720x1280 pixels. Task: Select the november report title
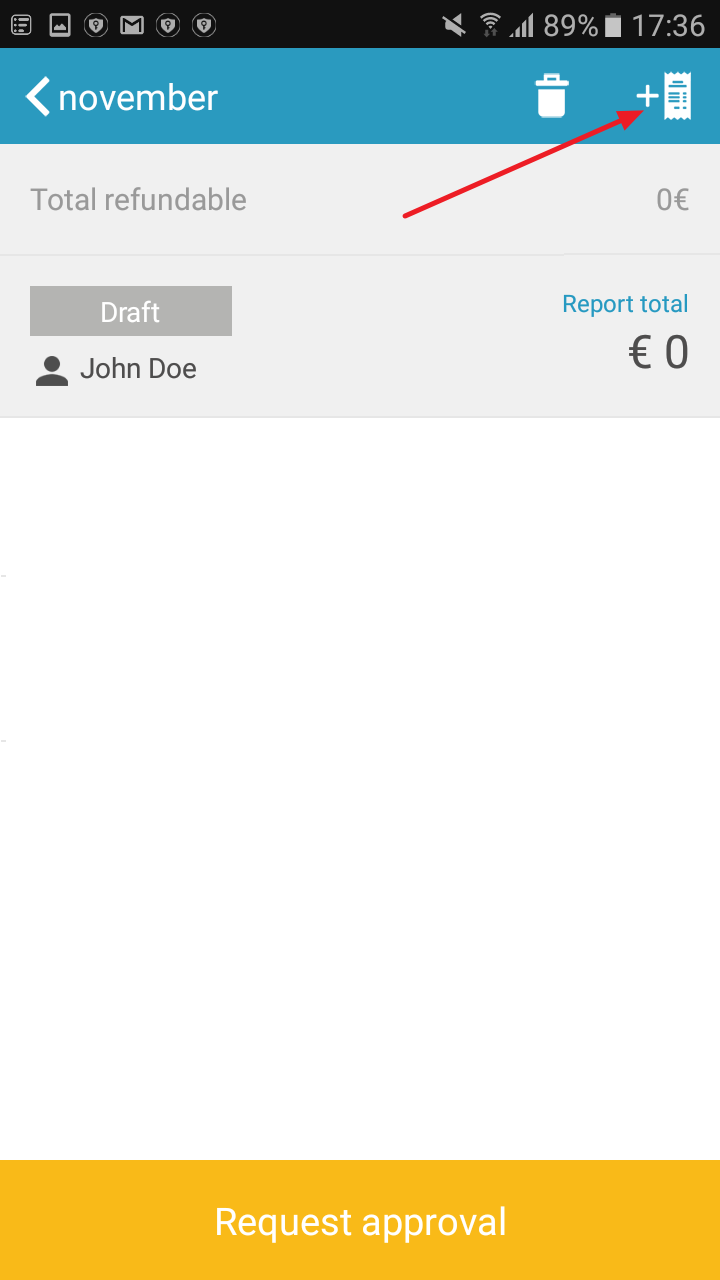pyautogui.click(x=138, y=97)
